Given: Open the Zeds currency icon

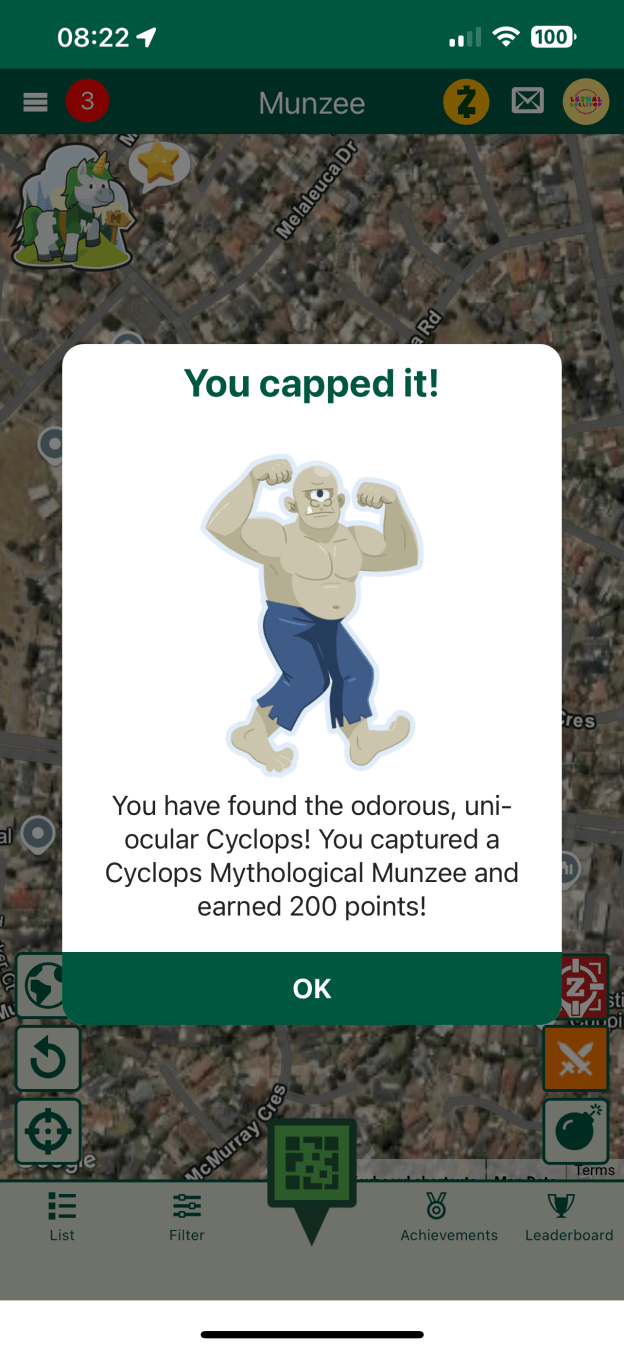Looking at the screenshot, I should click(x=466, y=102).
